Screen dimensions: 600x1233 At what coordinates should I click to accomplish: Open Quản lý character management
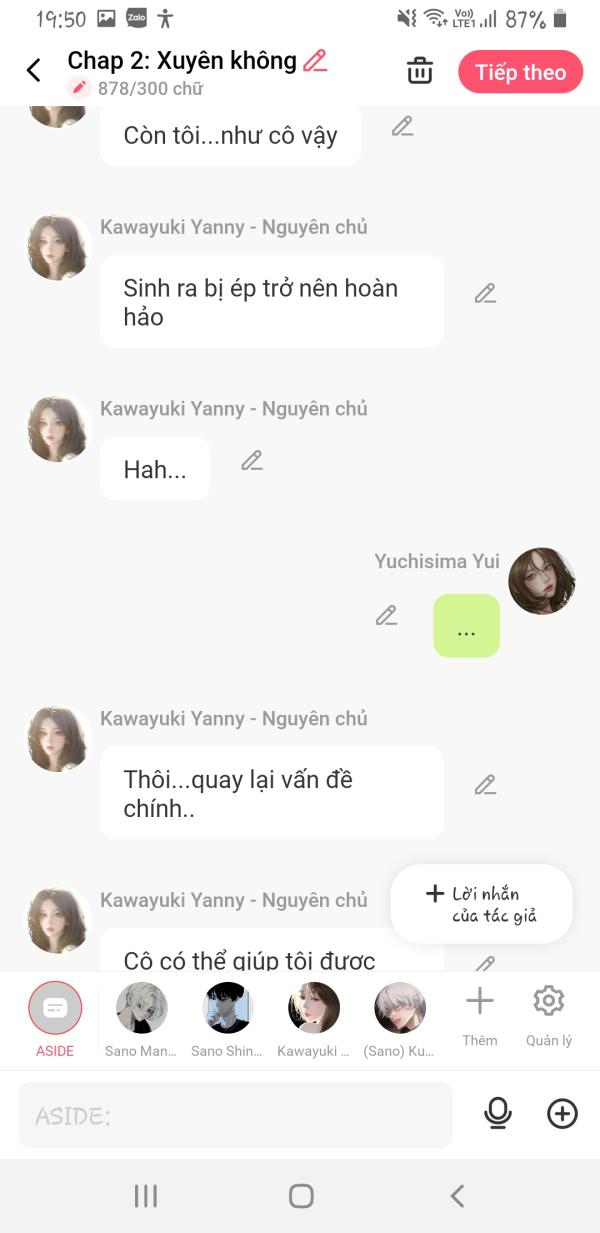point(549,1016)
